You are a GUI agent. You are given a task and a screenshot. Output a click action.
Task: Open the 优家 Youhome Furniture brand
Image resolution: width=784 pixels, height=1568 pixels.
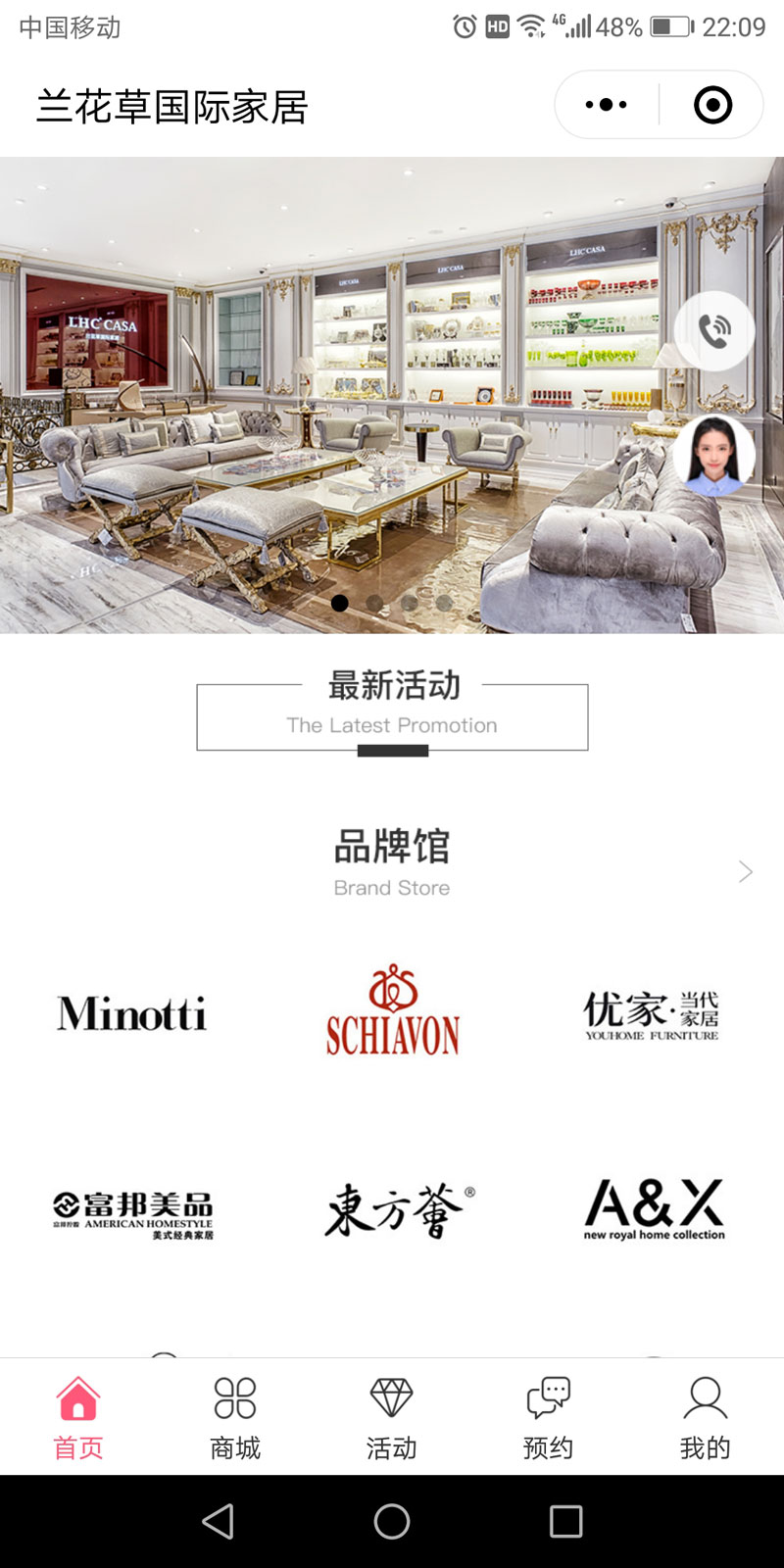click(x=652, y=1015)
